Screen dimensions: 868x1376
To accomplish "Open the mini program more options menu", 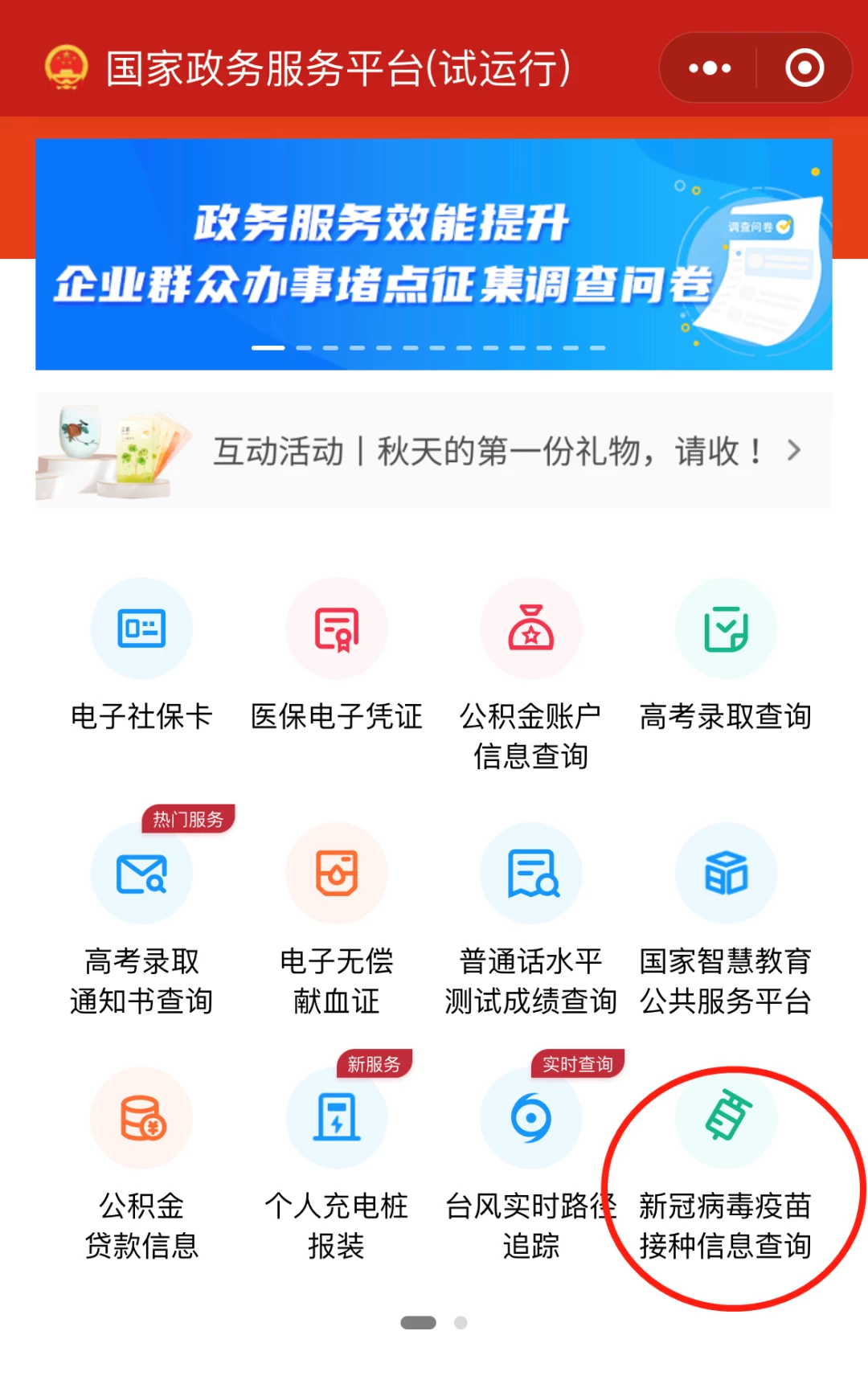I will coord(710,68).
